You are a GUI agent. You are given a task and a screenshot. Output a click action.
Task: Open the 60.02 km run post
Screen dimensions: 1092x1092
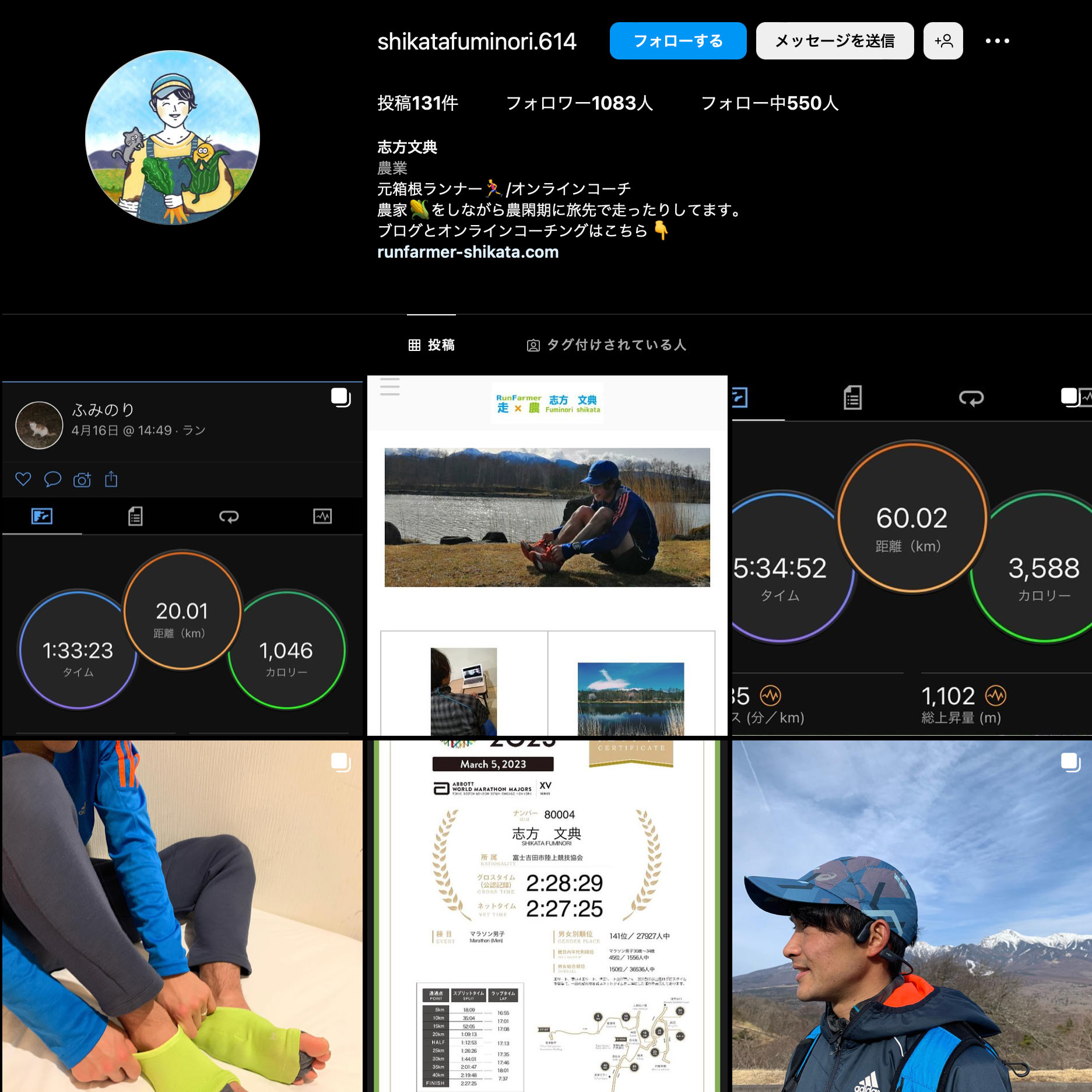pyautogui.click(x=912, y=557)
